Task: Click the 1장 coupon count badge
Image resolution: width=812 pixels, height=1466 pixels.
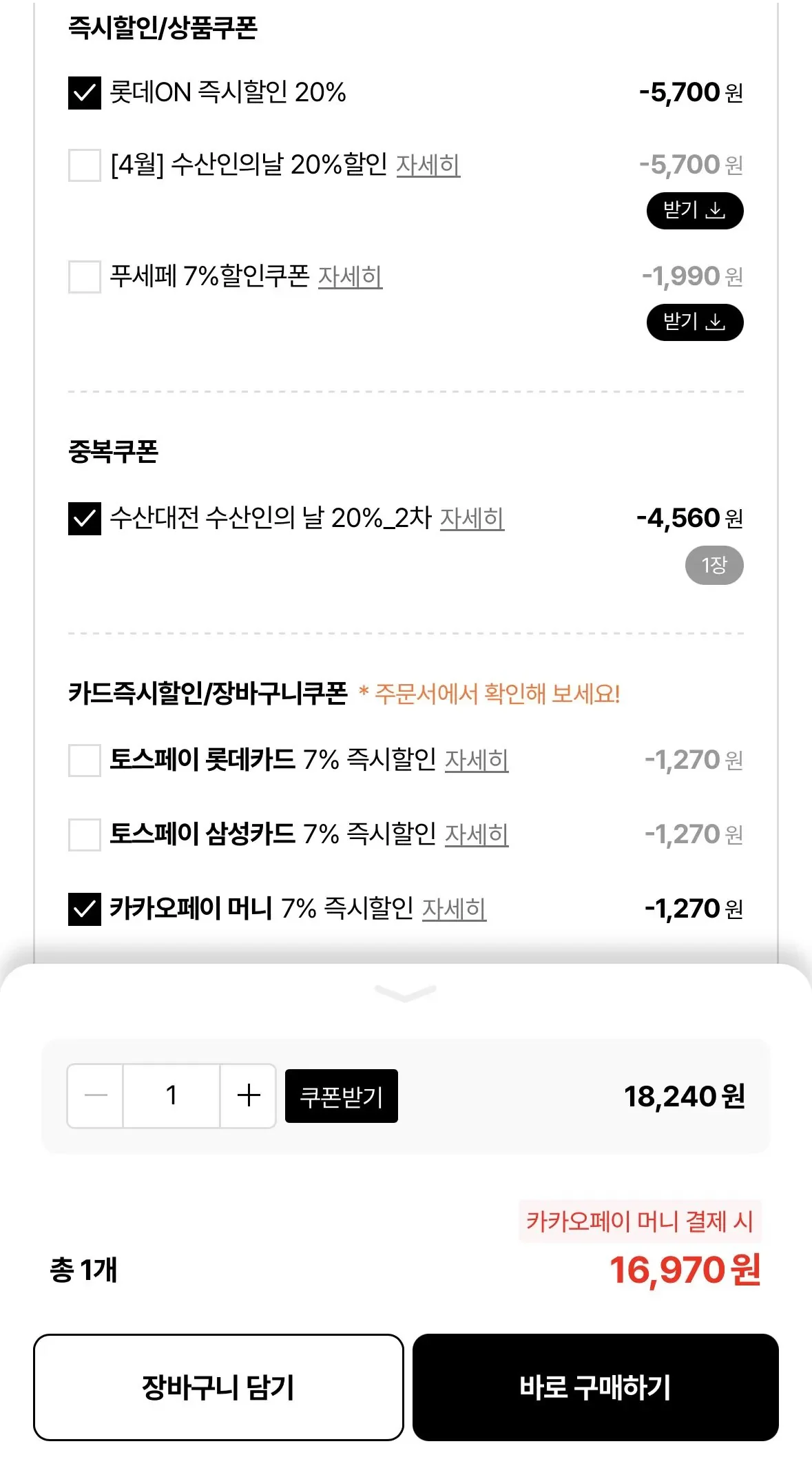Action: [714, 565]
